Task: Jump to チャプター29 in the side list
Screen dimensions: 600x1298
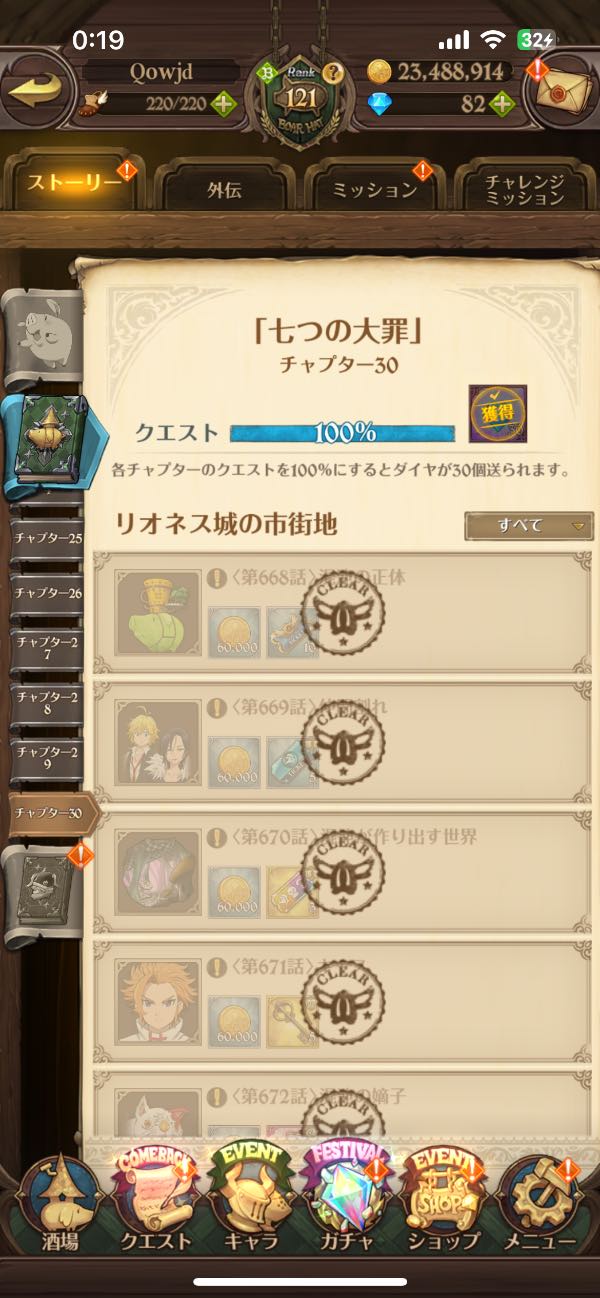Action: click(47, 758)
